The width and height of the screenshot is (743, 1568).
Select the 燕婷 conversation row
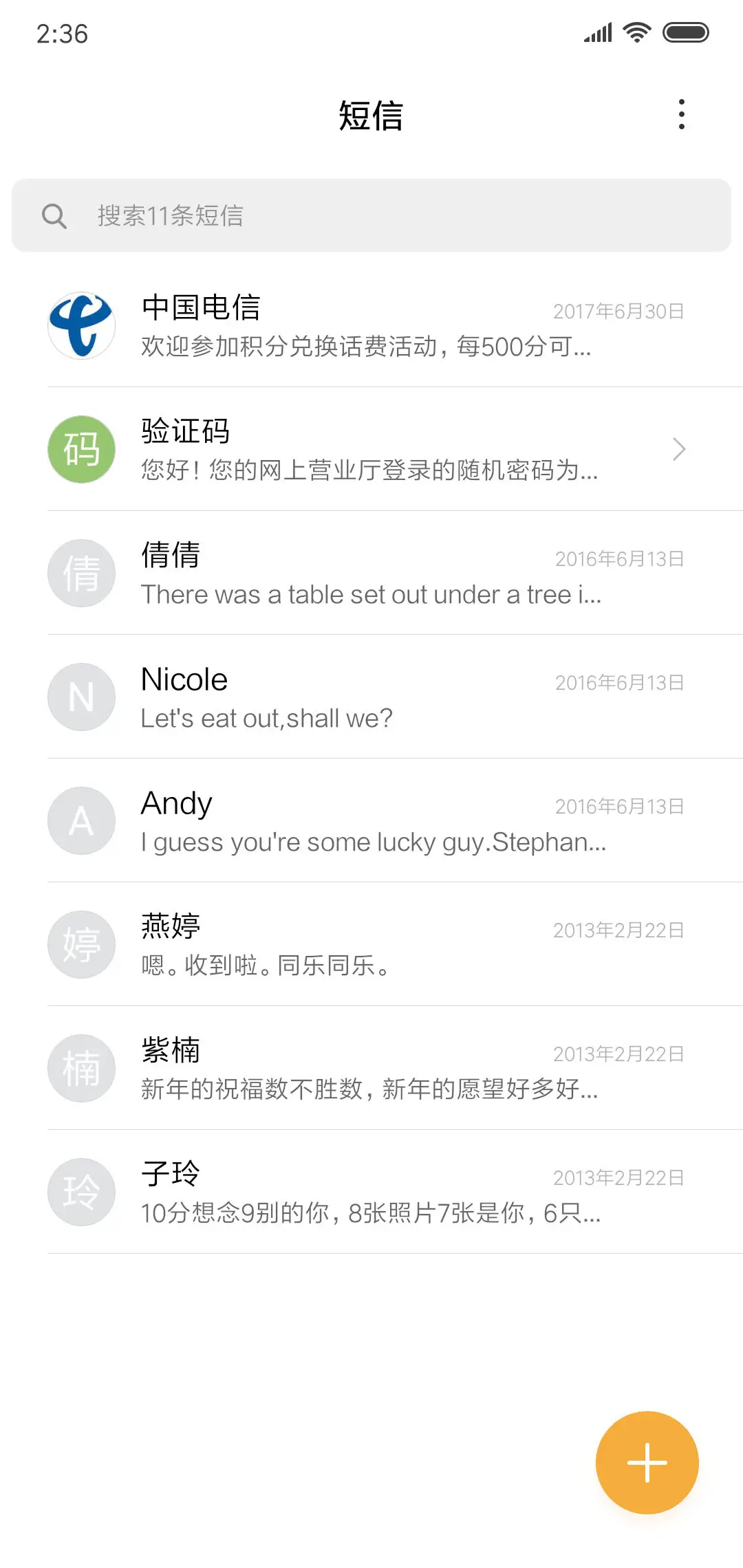[371, 944]
